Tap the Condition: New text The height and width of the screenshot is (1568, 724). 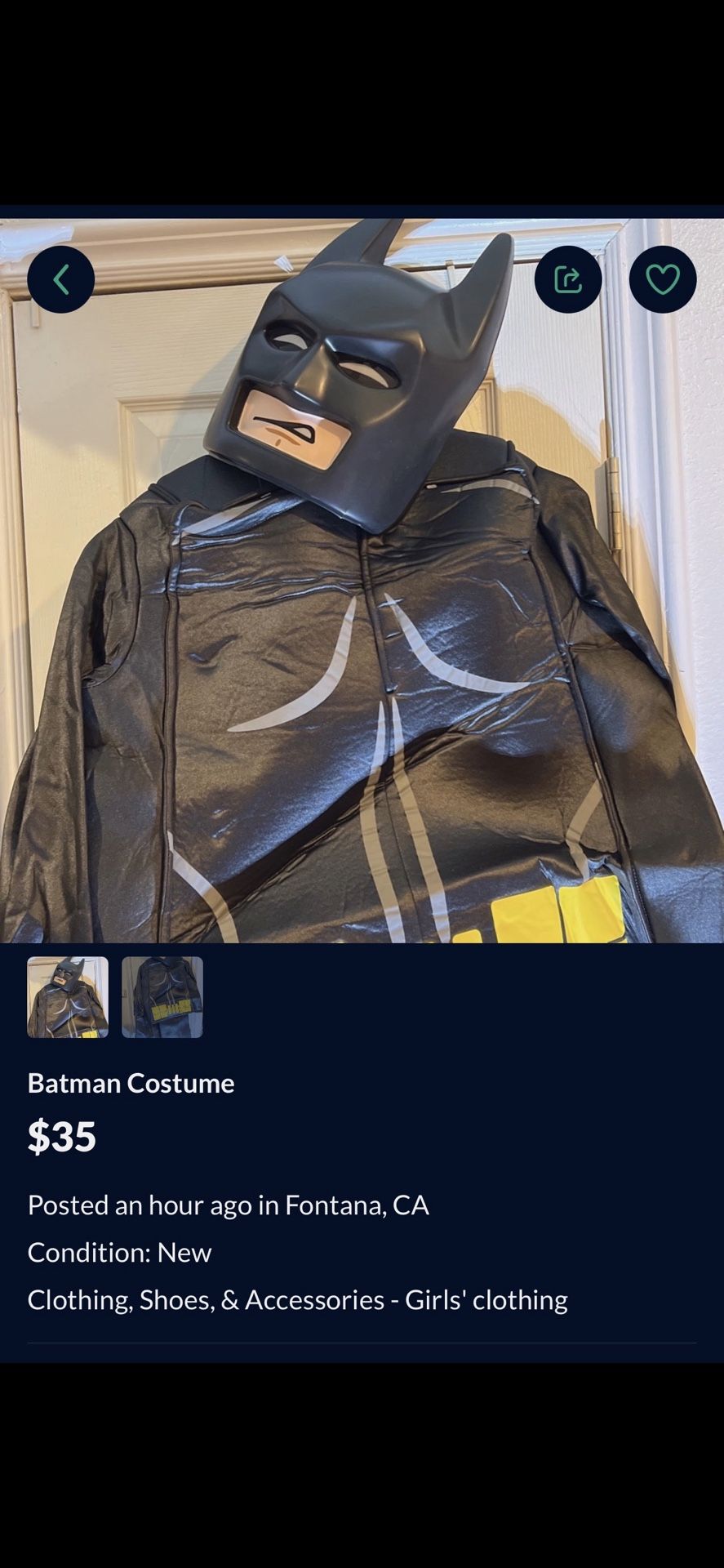point(119,1252)
